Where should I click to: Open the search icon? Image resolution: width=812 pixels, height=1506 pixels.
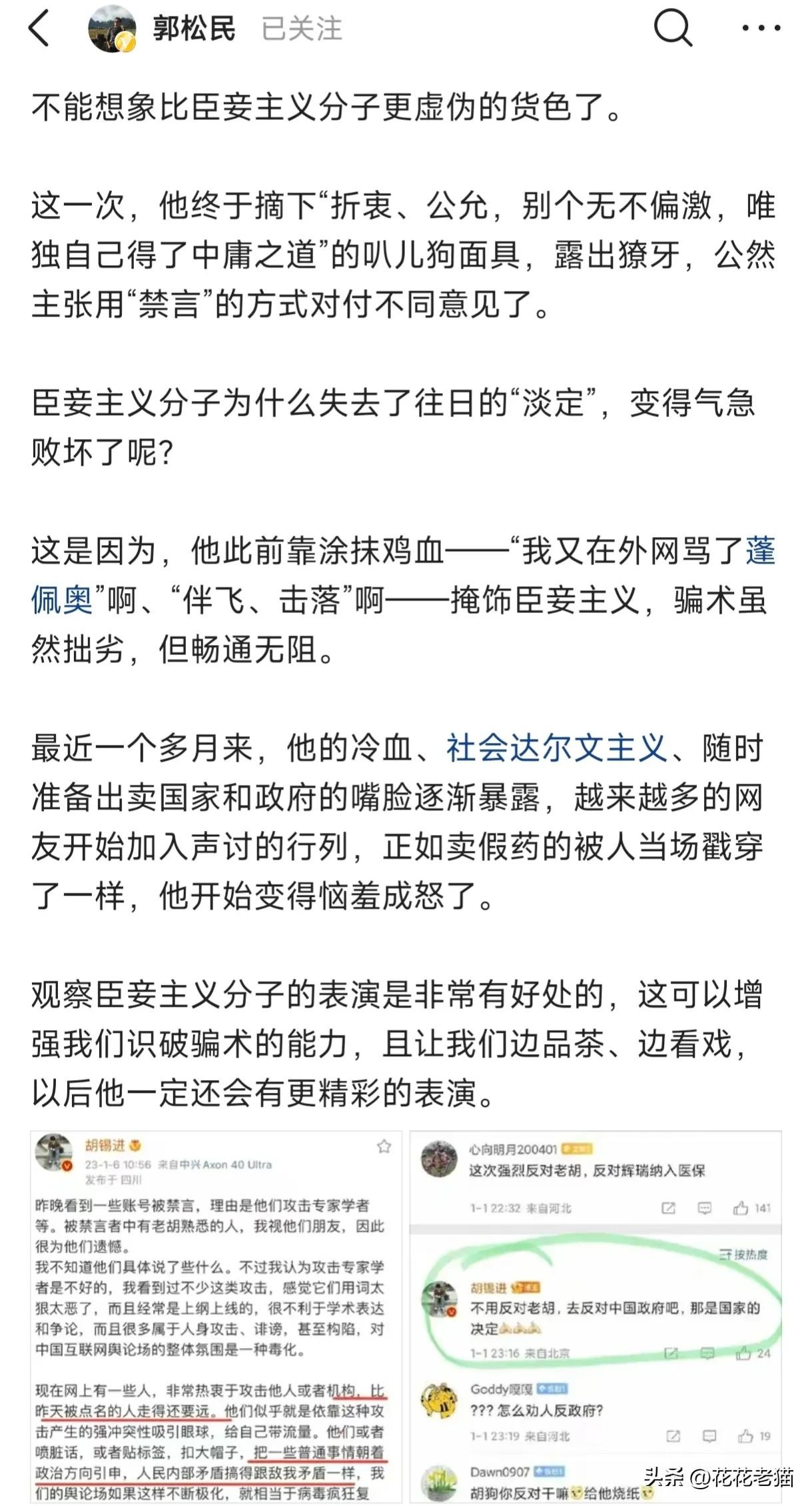672,29
